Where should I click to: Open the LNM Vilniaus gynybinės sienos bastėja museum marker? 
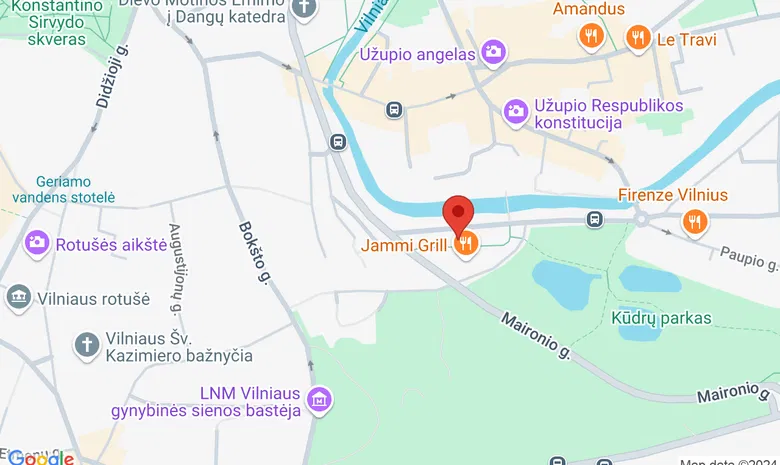pyautogui.click(x=320, y=400)
